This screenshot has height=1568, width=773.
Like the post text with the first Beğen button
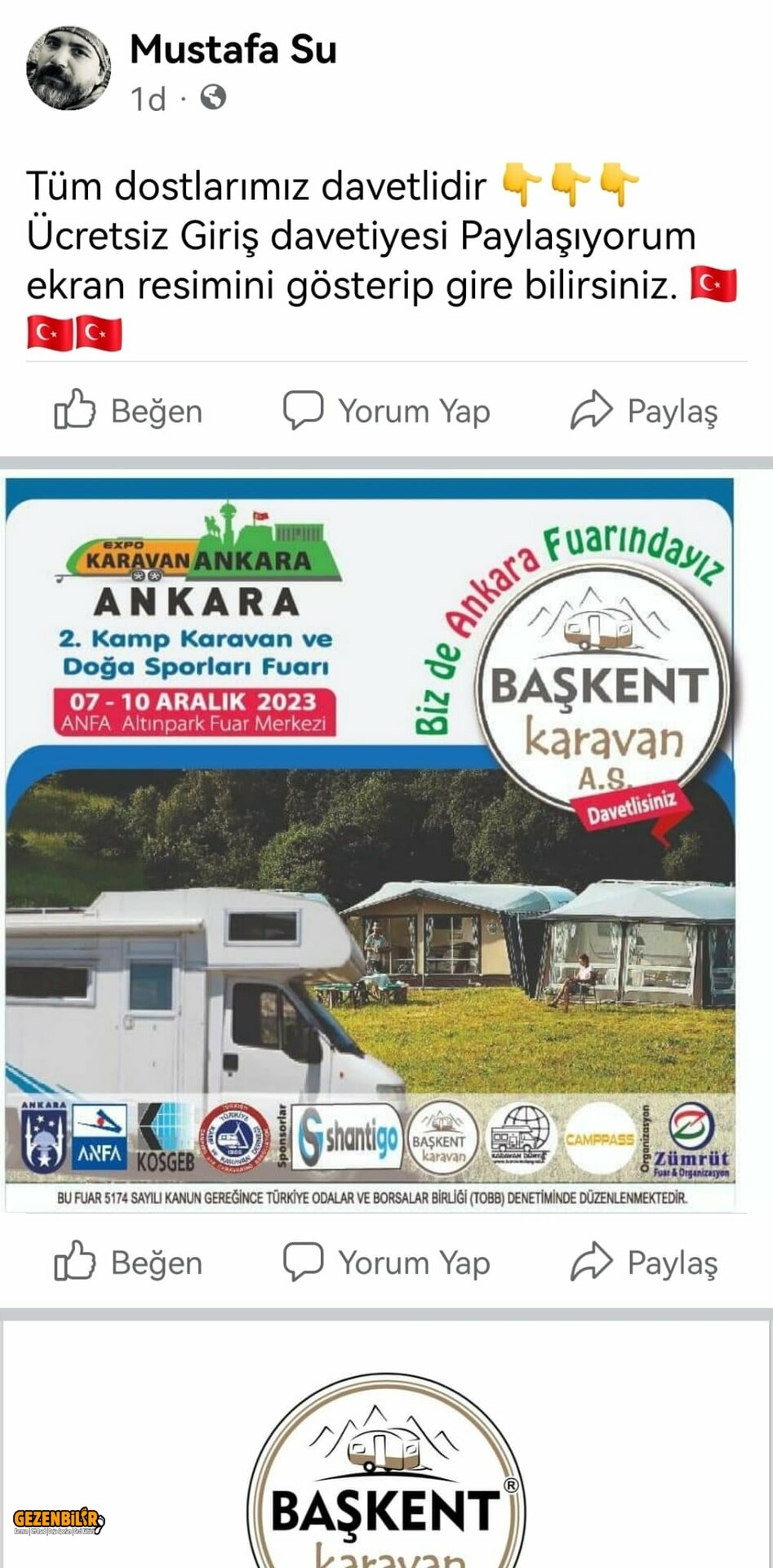pos(128,410)
